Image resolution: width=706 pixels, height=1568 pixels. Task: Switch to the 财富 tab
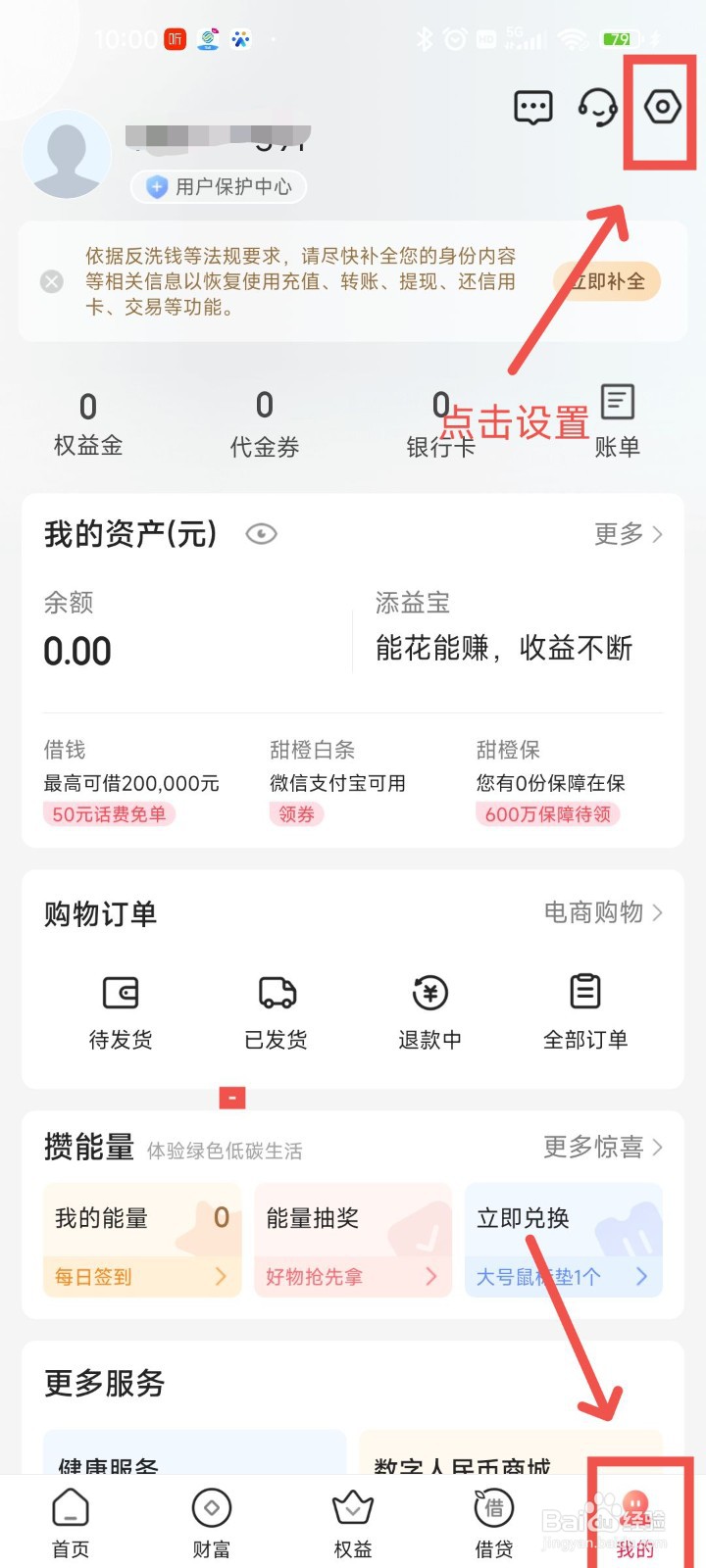(x=212, y=1523)
